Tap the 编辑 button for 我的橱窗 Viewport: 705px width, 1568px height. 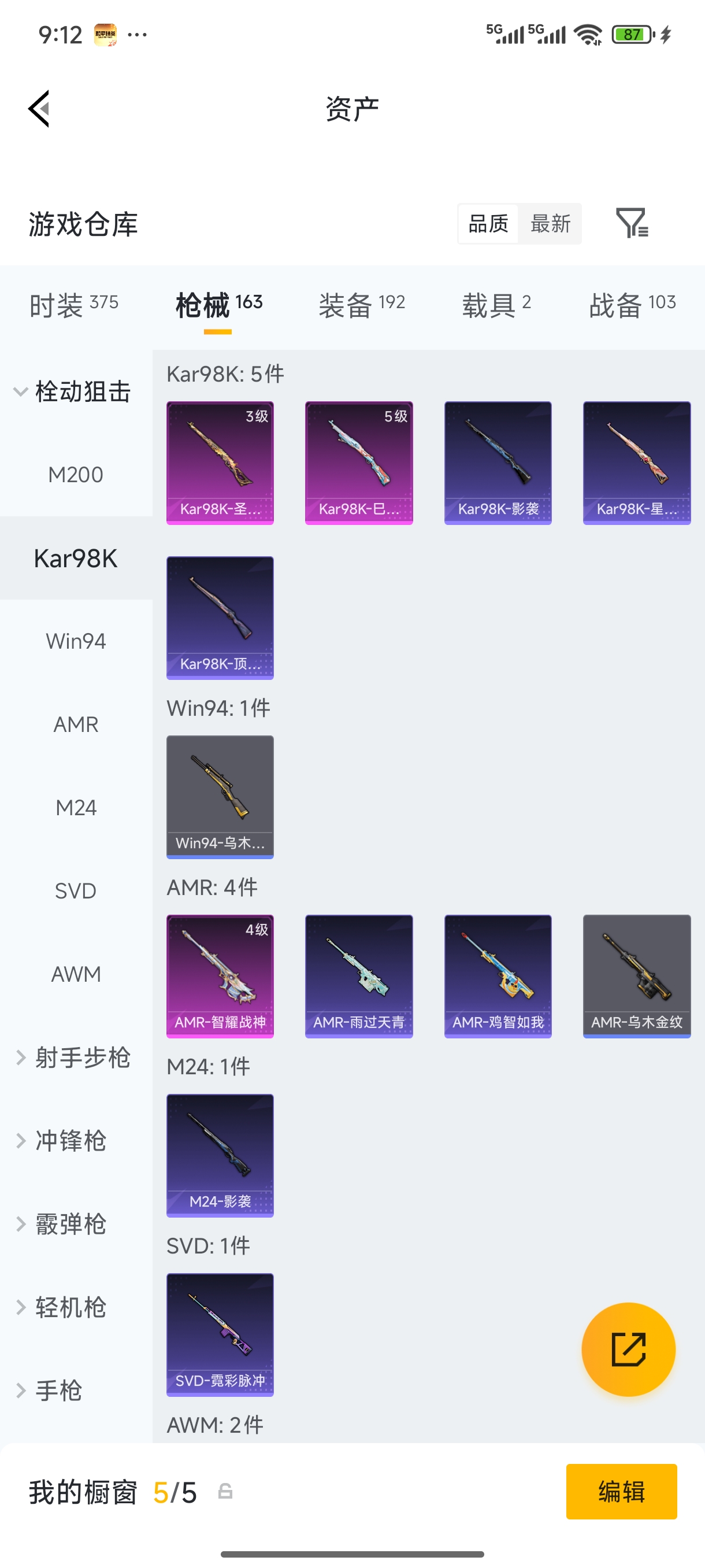pyautogui.click(x=621, y=1491)
